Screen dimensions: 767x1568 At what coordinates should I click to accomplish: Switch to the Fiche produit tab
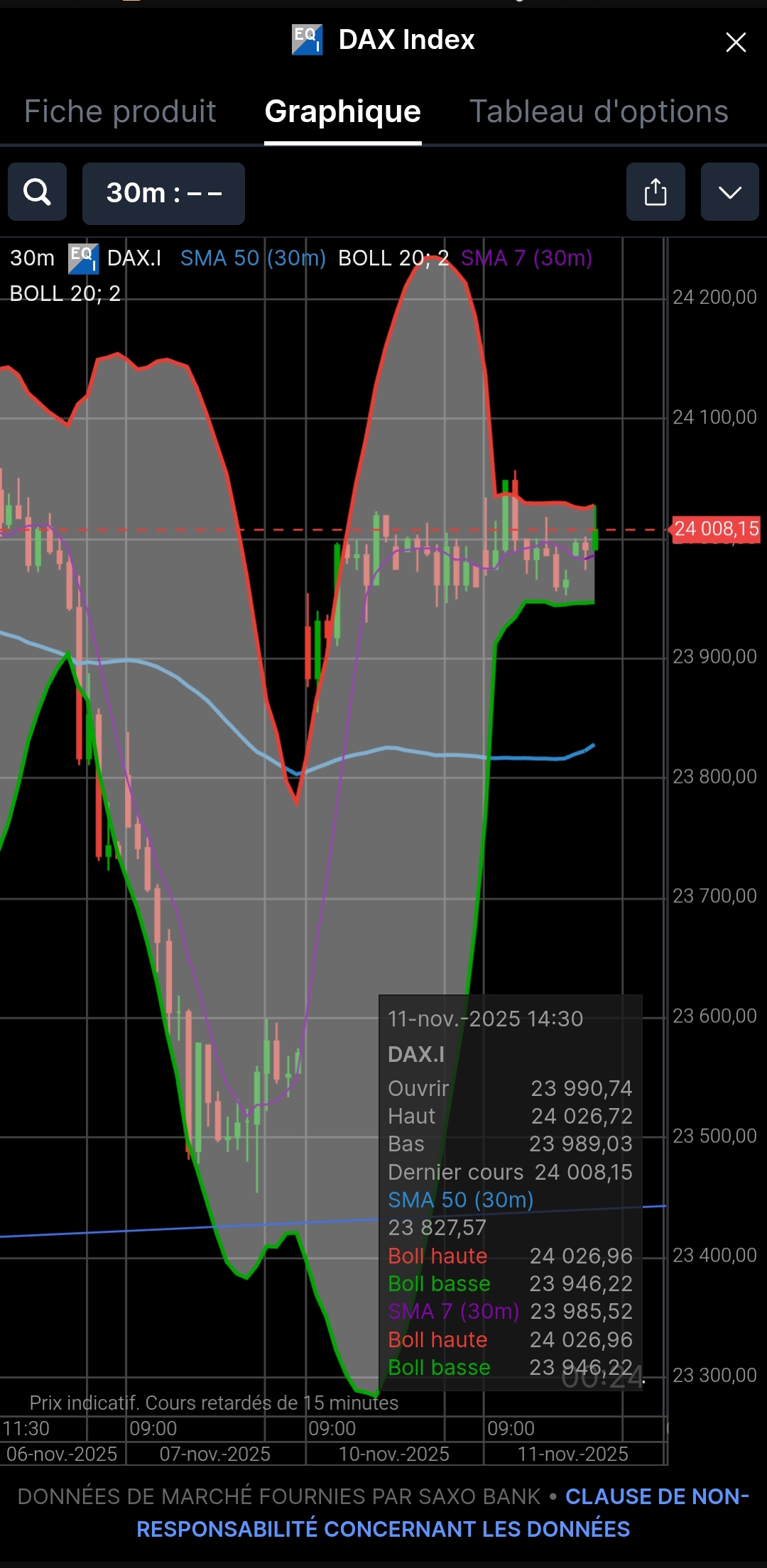120,111
